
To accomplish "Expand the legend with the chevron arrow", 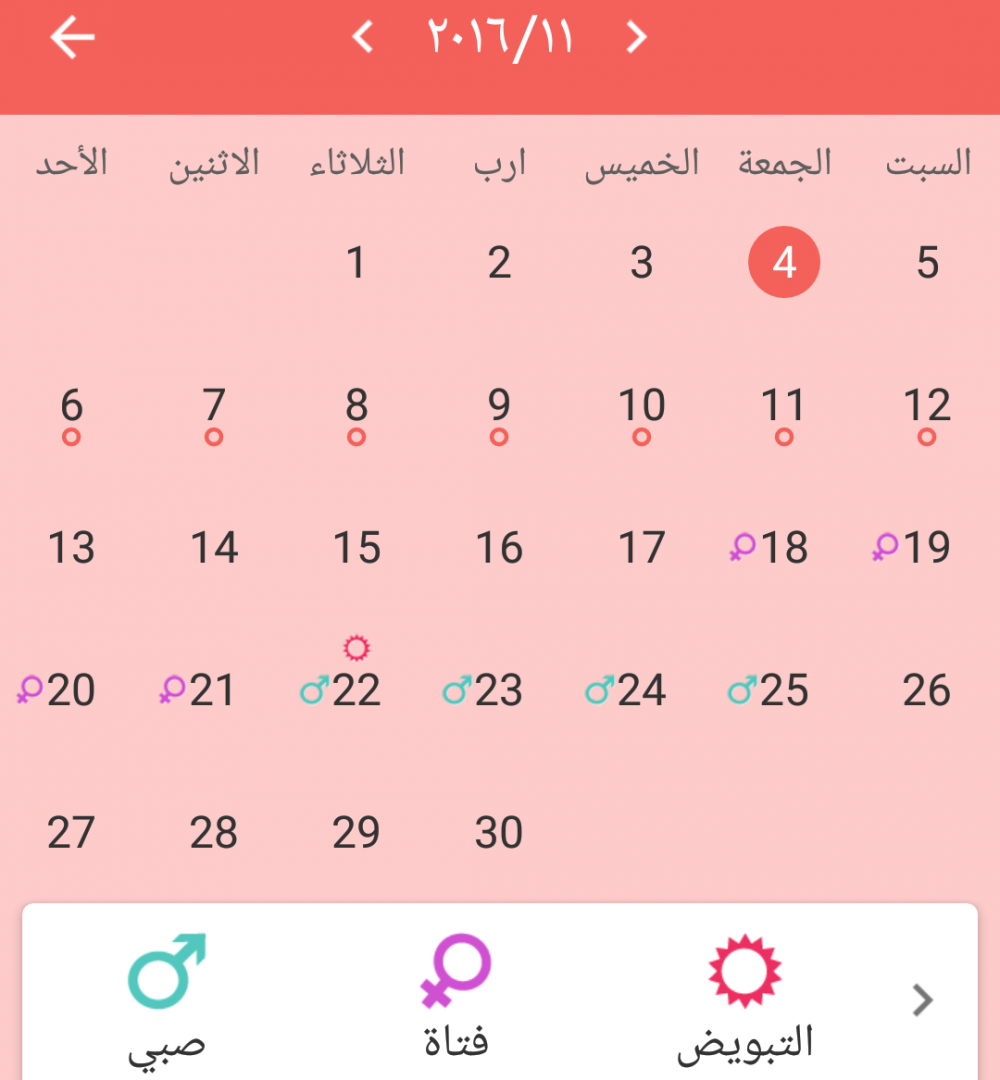I will coord(923,998).
